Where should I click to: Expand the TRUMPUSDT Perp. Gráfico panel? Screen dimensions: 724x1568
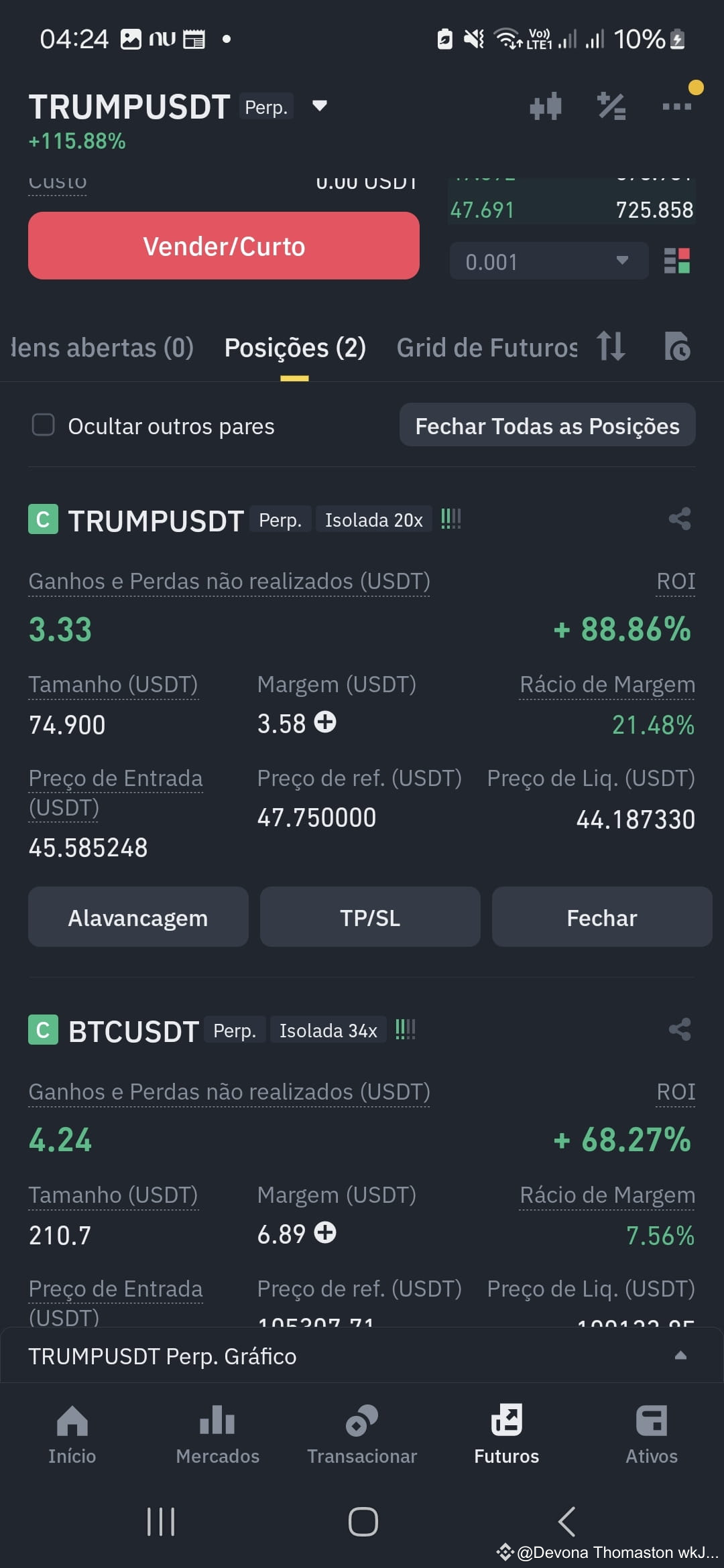coord(680,1356)
